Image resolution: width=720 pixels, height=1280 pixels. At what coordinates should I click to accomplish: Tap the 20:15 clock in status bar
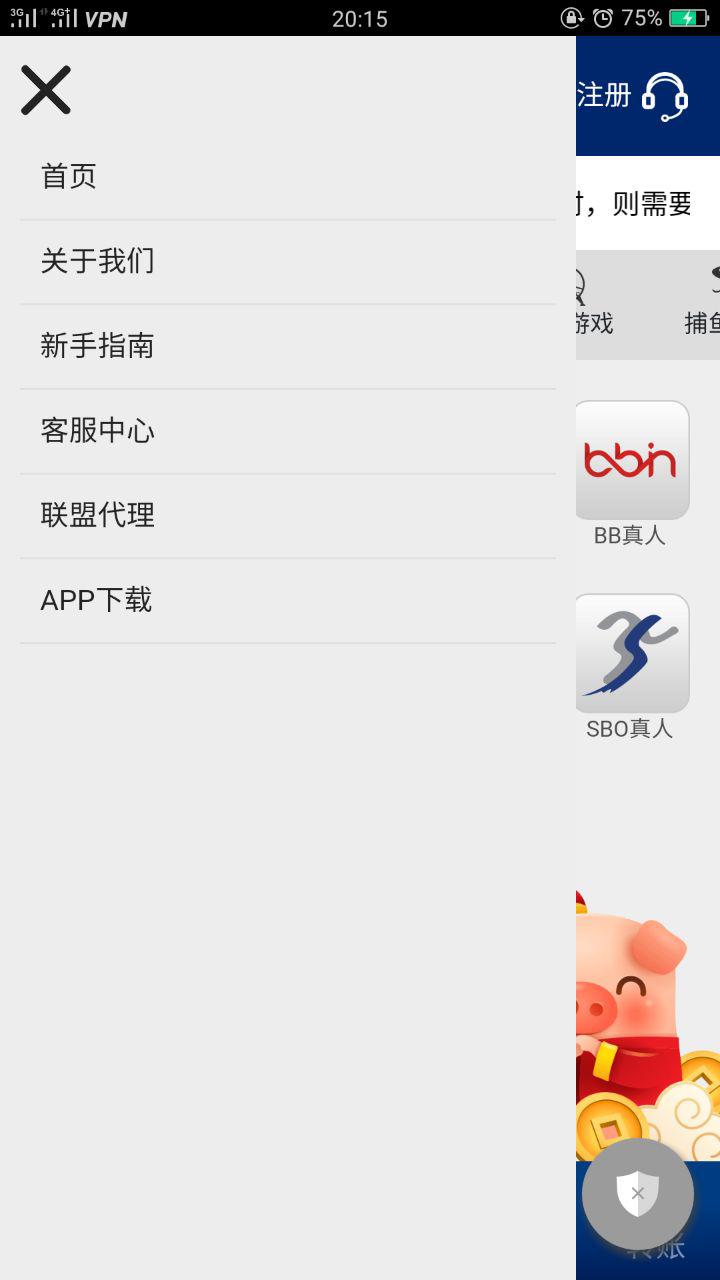click(x=360, y=18)
